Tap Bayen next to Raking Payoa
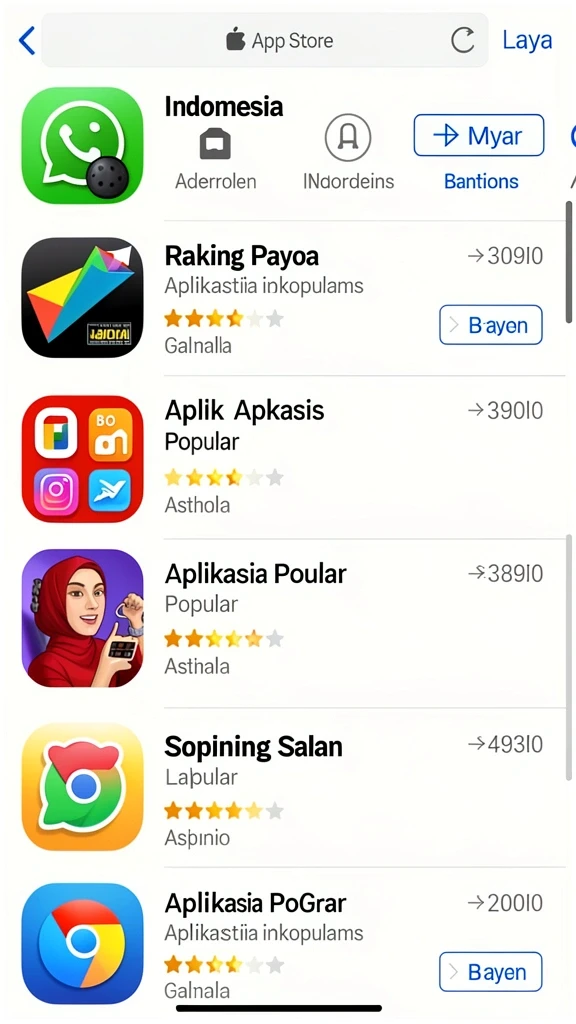The width and height of the screenshot is (576, 1024). (x=490, y=325)
